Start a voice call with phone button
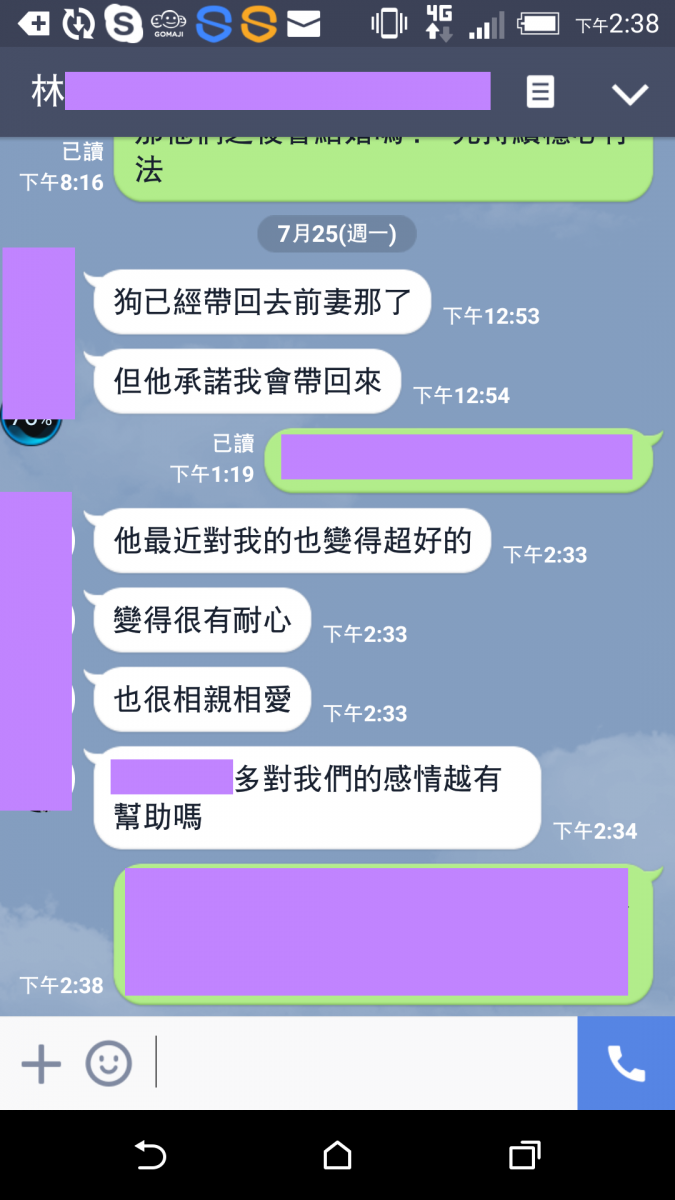 pos(626,1064)
